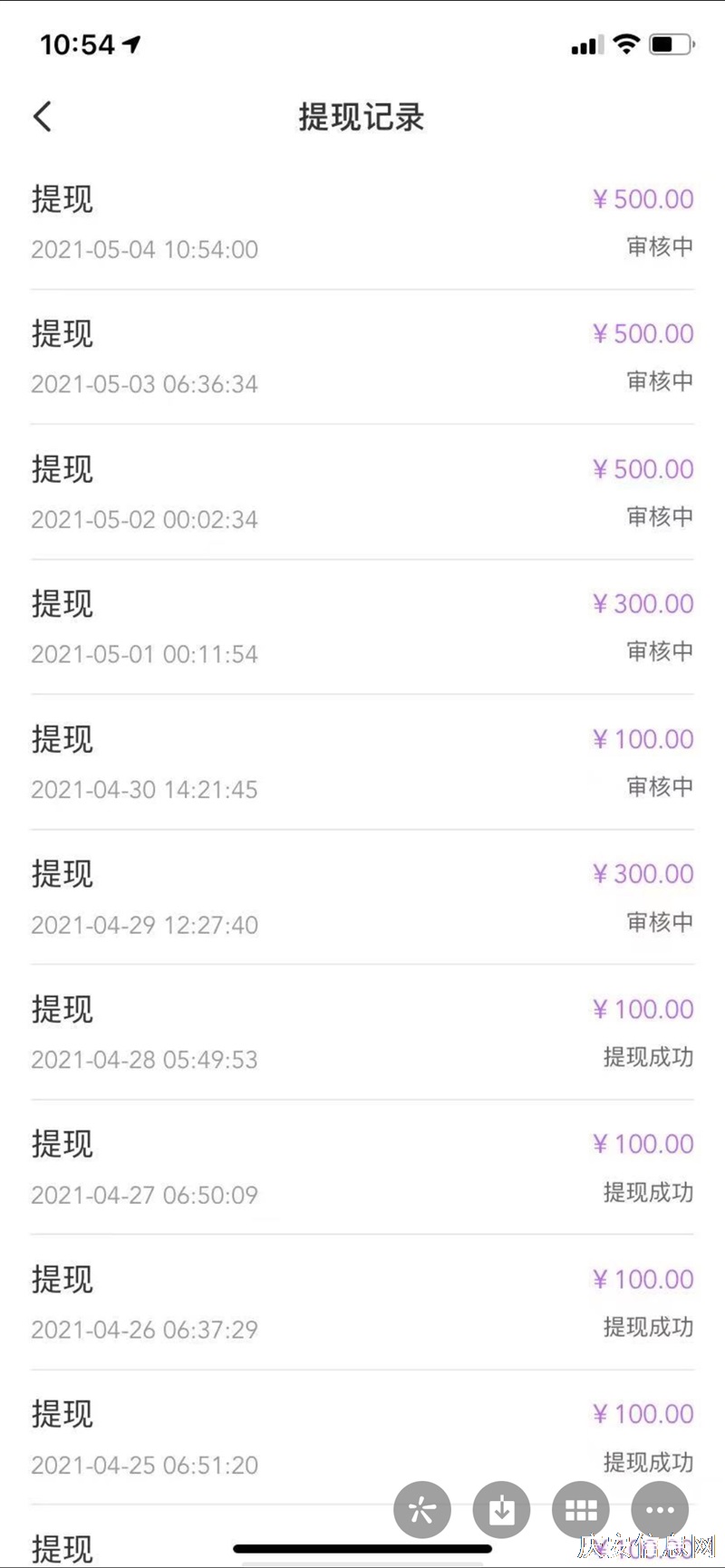Viewport: 725px width, 1568px height.
Task: Open the withdrawal record from 2021-05-04 10:54:00
Action: coord(362,223)
